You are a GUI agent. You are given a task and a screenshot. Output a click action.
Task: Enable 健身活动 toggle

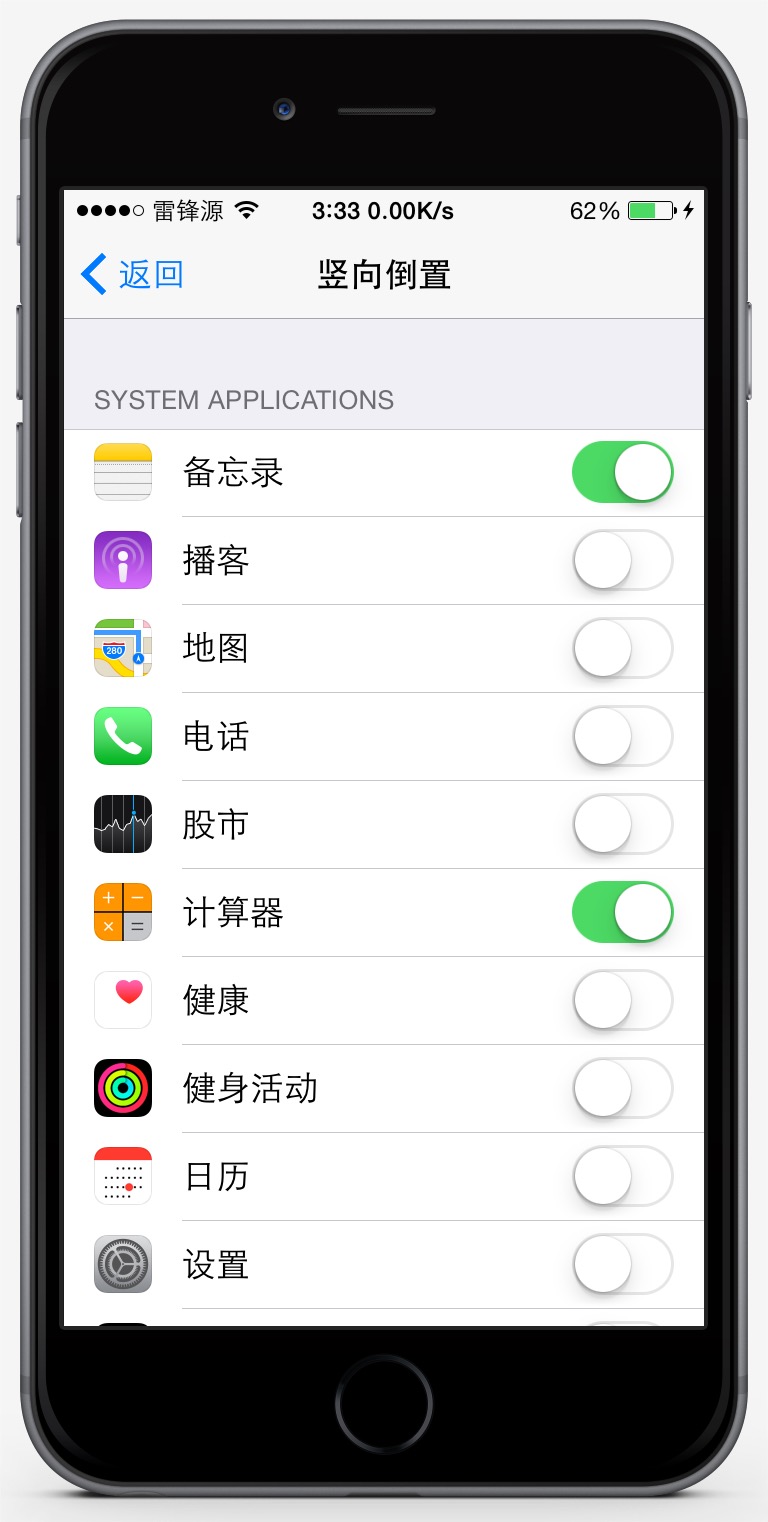[623, 1088]
